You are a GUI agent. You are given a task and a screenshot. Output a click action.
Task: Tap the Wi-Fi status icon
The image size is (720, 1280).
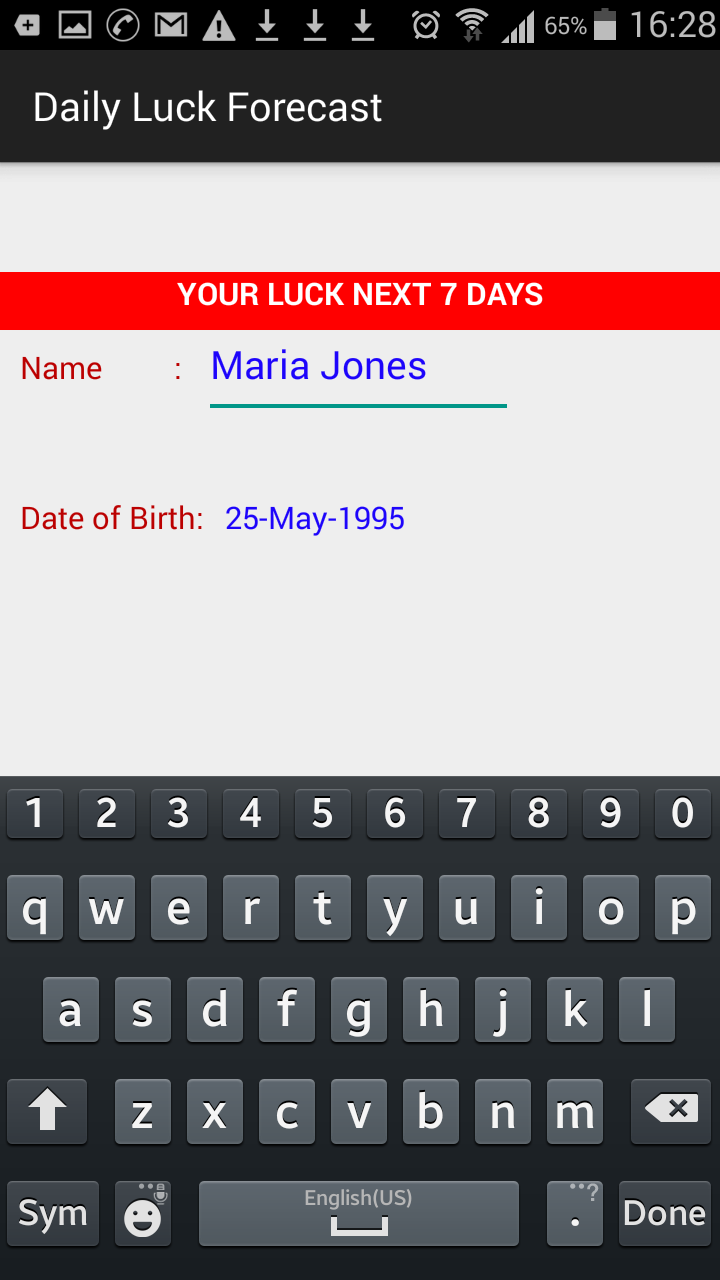(x=470, y=24)
